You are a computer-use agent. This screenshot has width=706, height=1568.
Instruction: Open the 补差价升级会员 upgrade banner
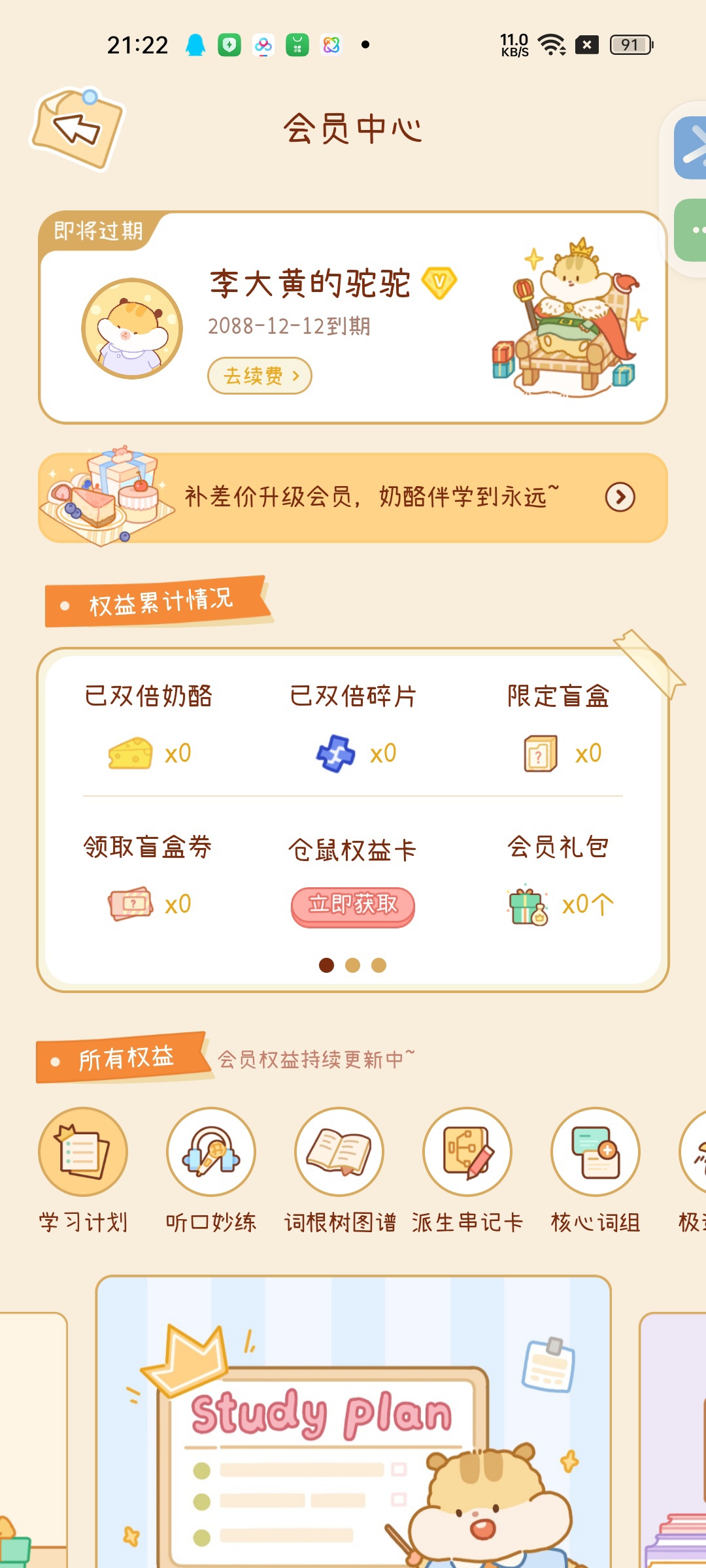tap(353, 498)
